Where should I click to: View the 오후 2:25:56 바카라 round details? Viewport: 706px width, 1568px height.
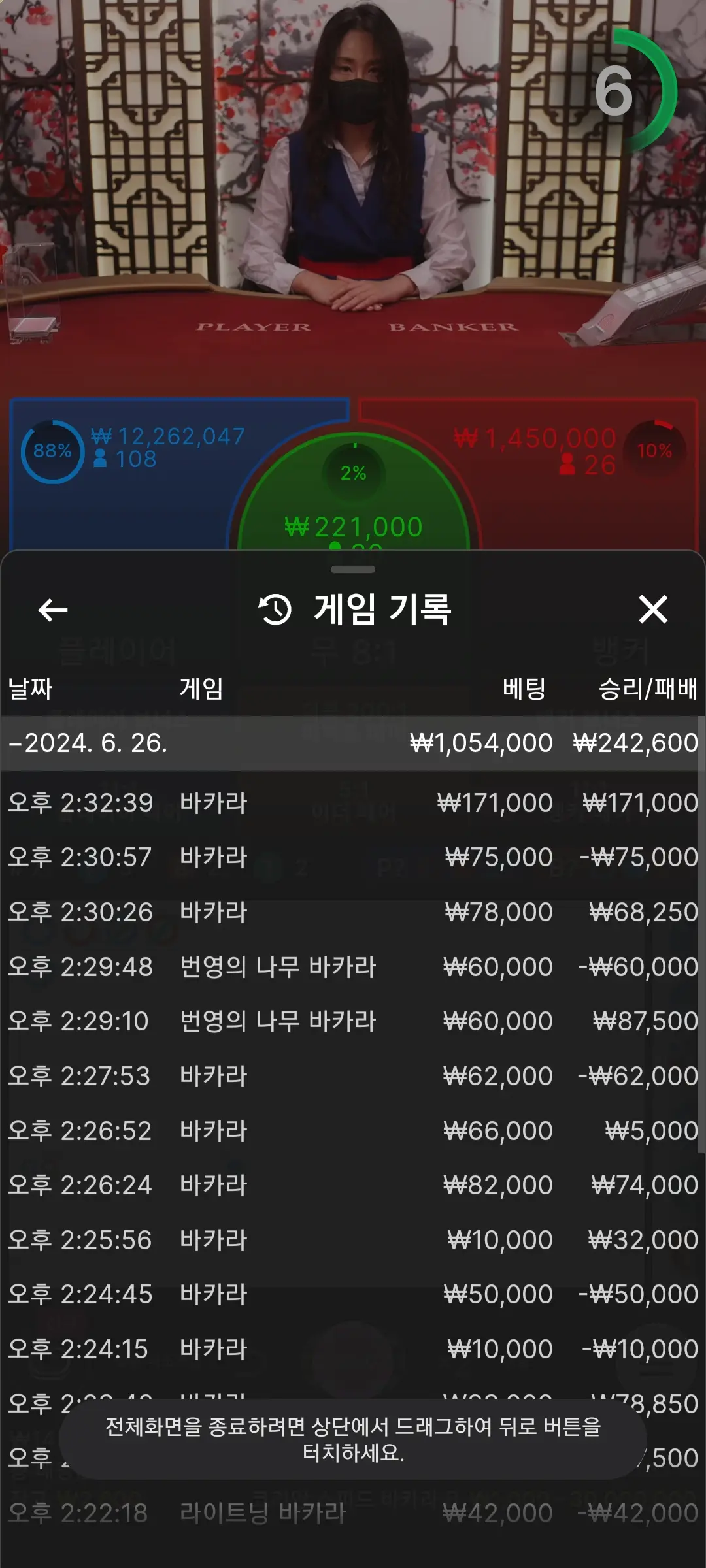pos(353,1239)
